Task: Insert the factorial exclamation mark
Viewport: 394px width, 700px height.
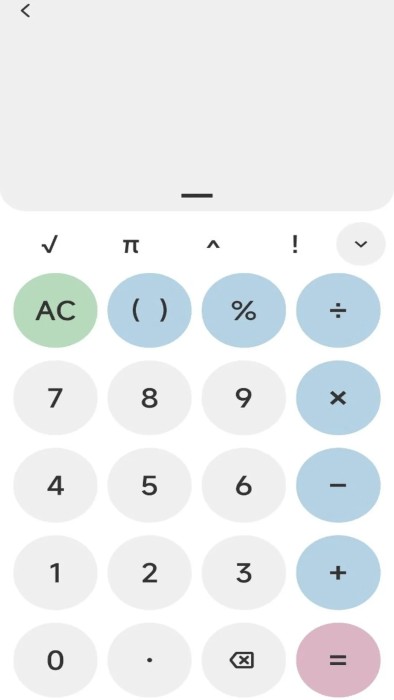Action: coord(294,245)
